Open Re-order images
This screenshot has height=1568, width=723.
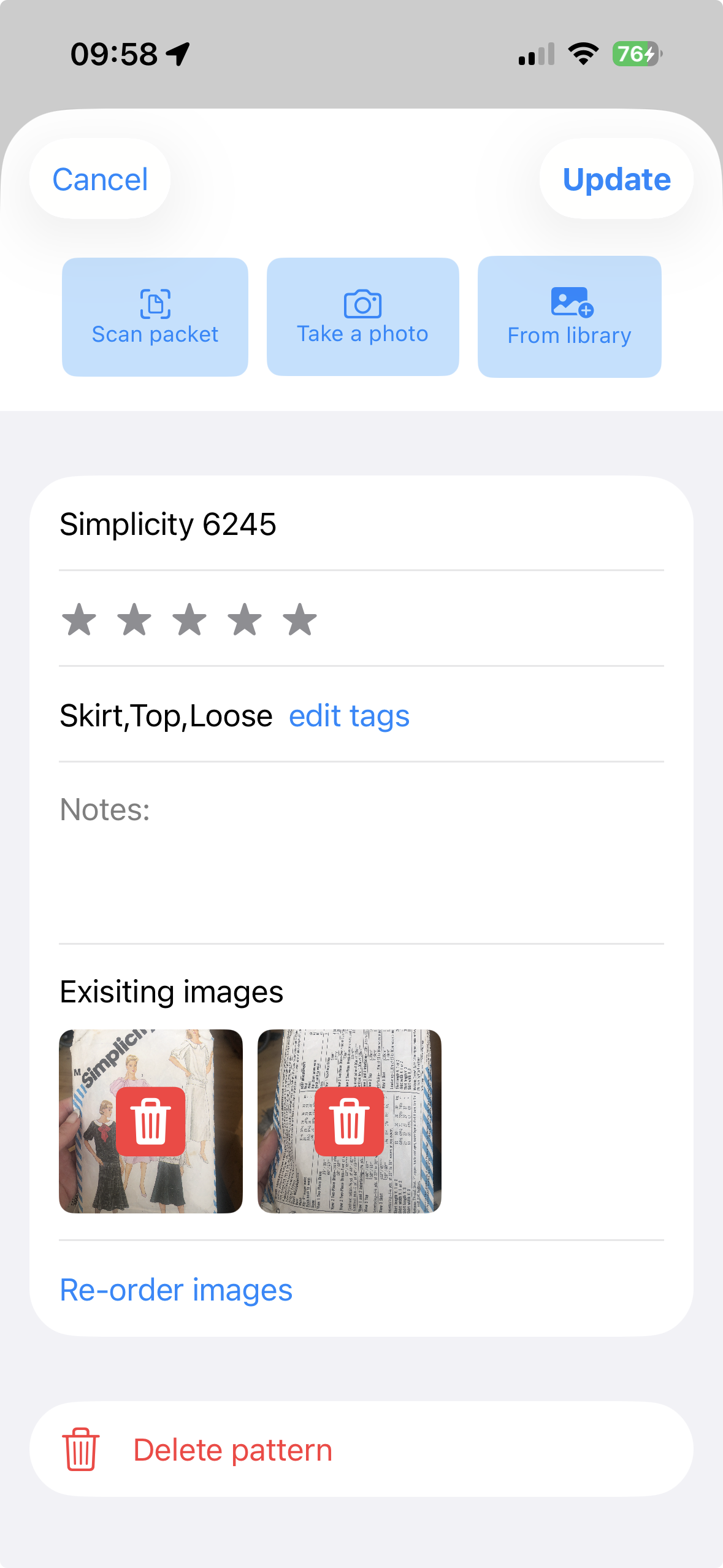tap(176, 1289)
